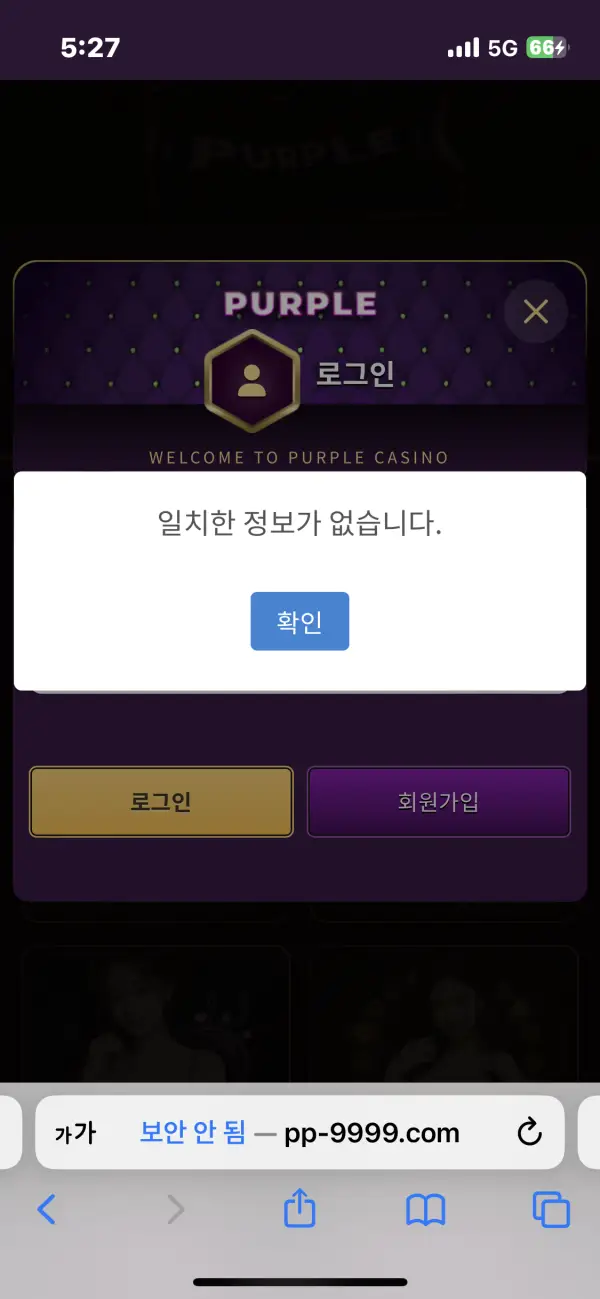Open the 가가 text size menu
This screenshot has width=600, height=1299.
point(75,1133)
